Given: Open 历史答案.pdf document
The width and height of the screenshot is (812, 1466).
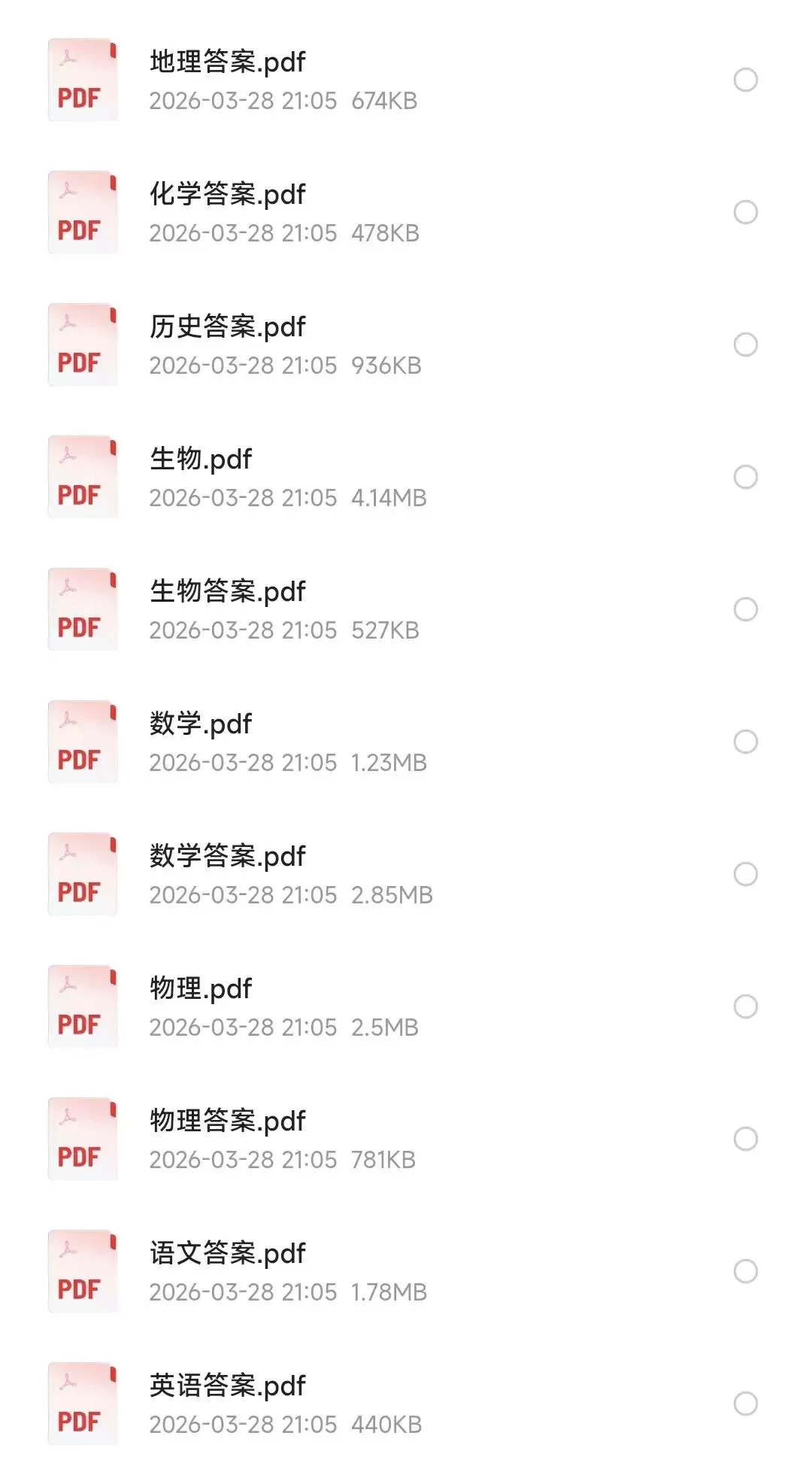Looking at the screenshot, I should tap(227, 327).
